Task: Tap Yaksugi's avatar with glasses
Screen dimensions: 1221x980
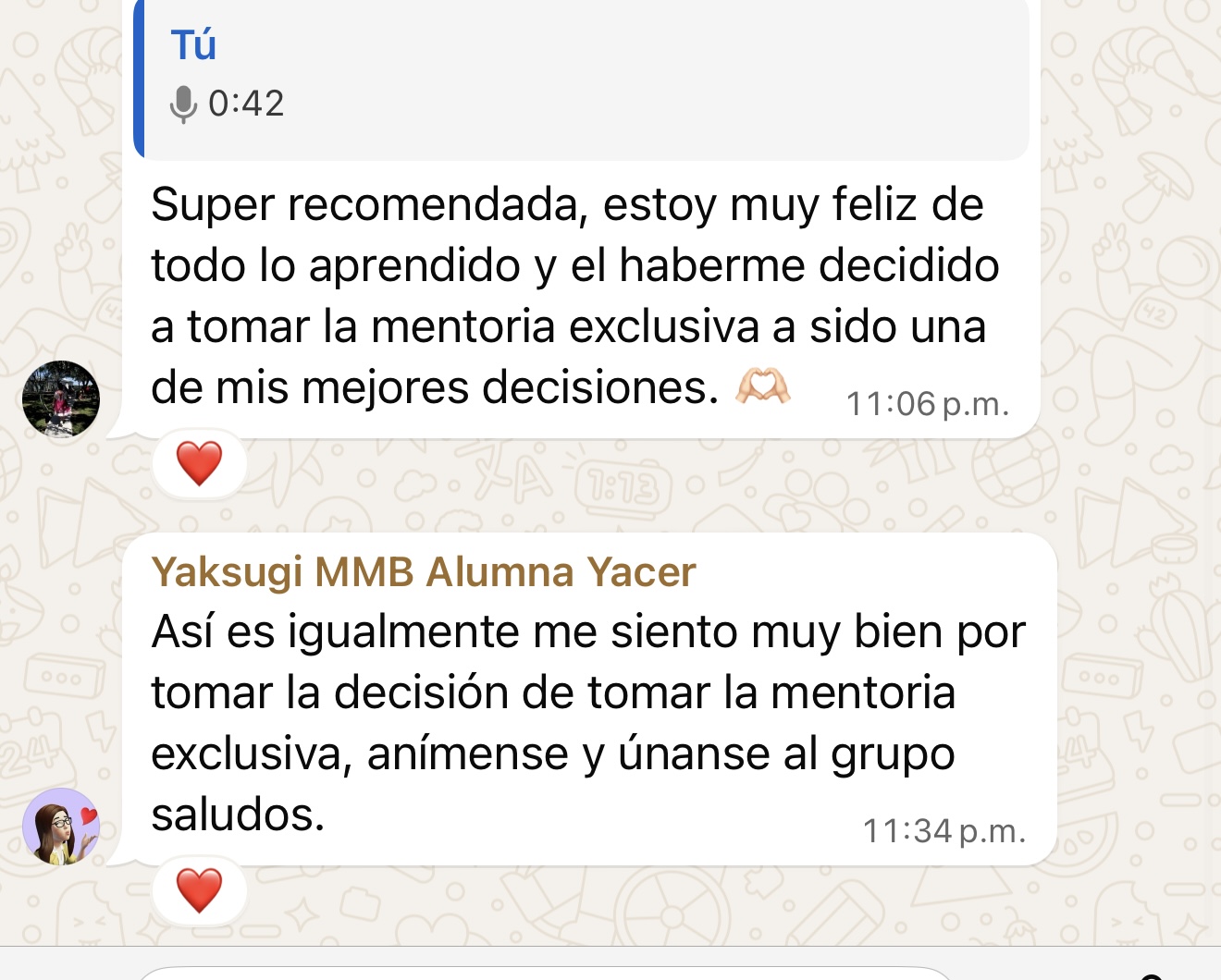Action: 61,826
